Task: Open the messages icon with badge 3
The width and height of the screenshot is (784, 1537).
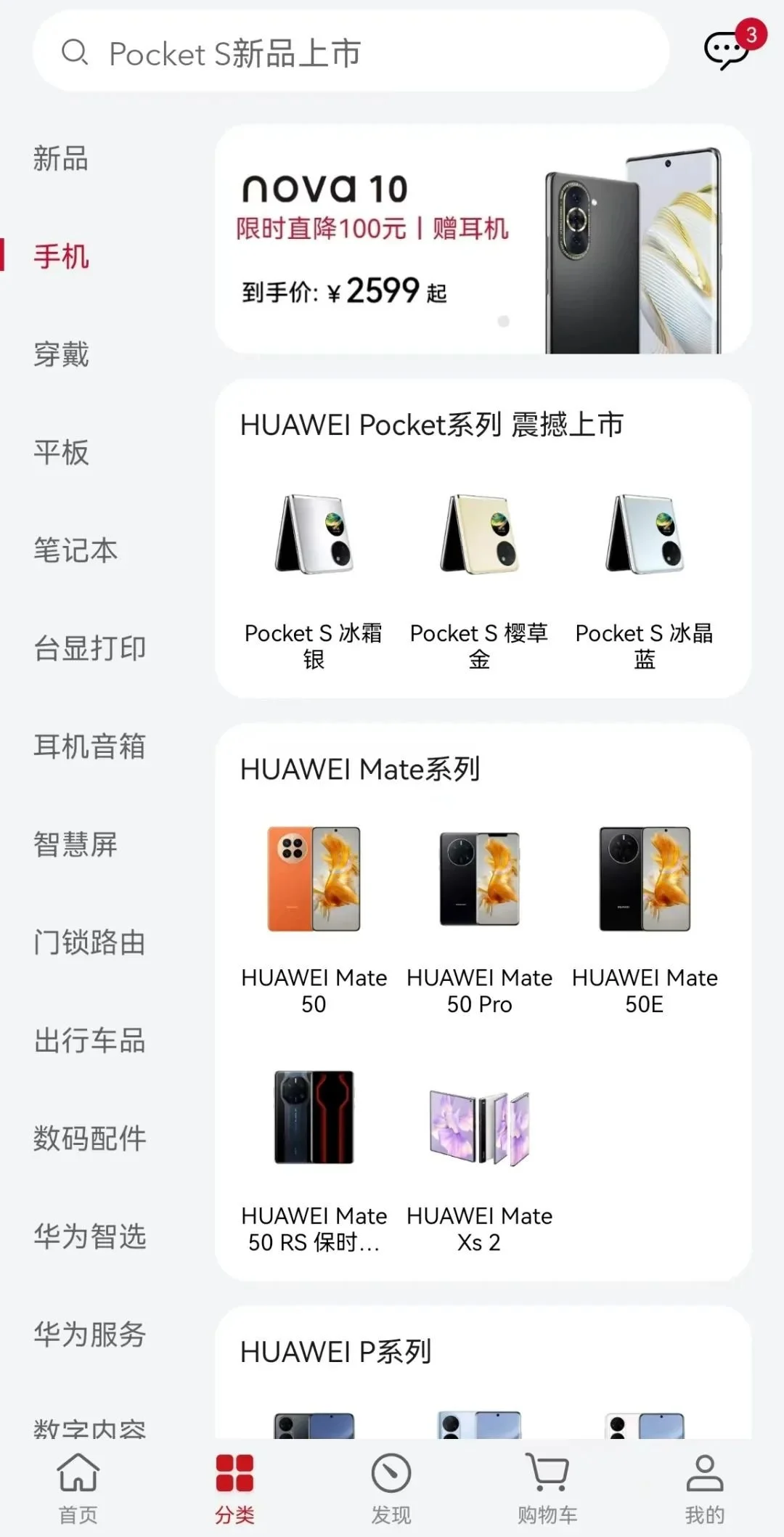Action: (x=727, y=49)
